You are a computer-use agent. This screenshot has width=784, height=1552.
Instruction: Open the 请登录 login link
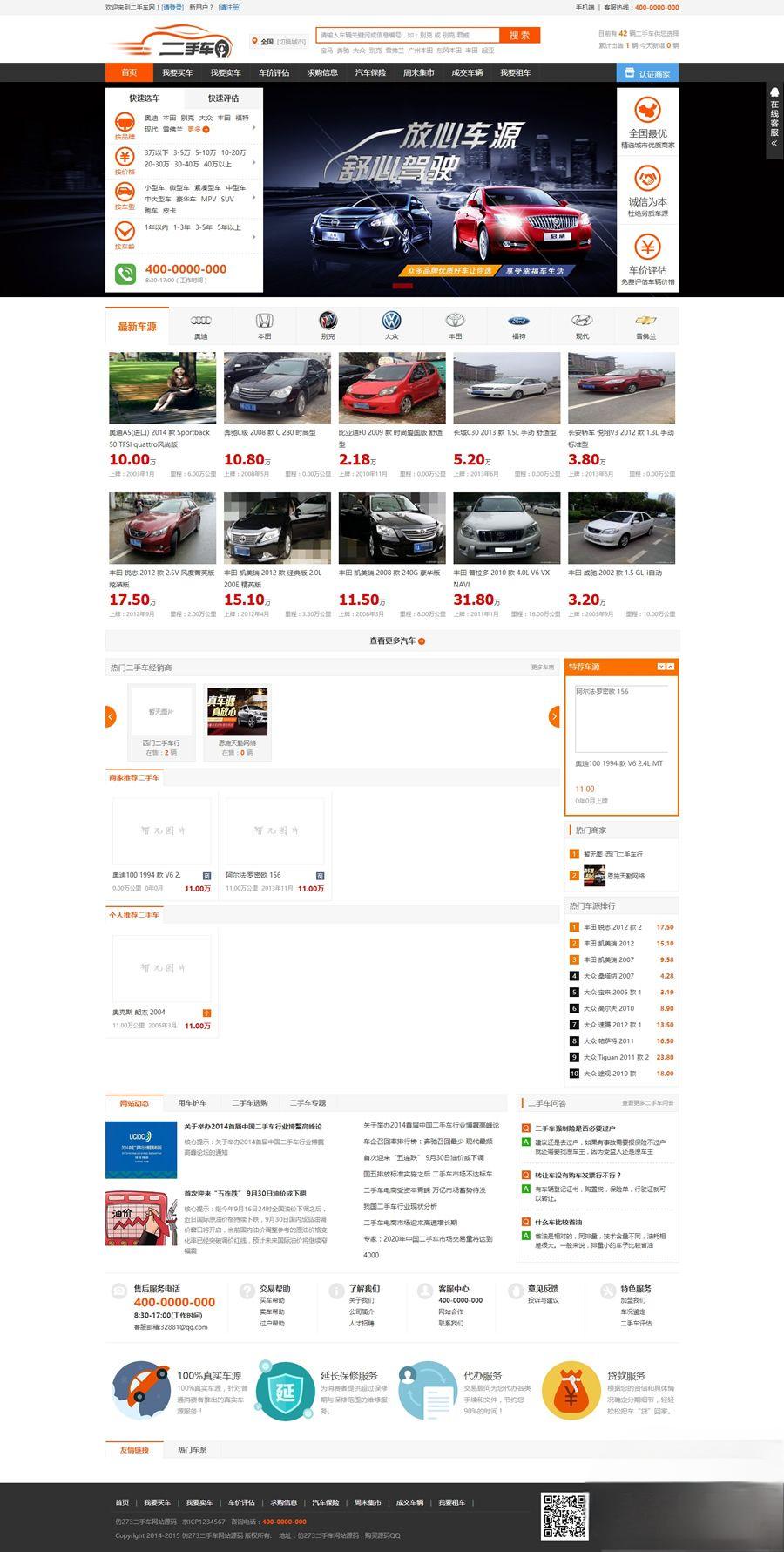[173, 7]
